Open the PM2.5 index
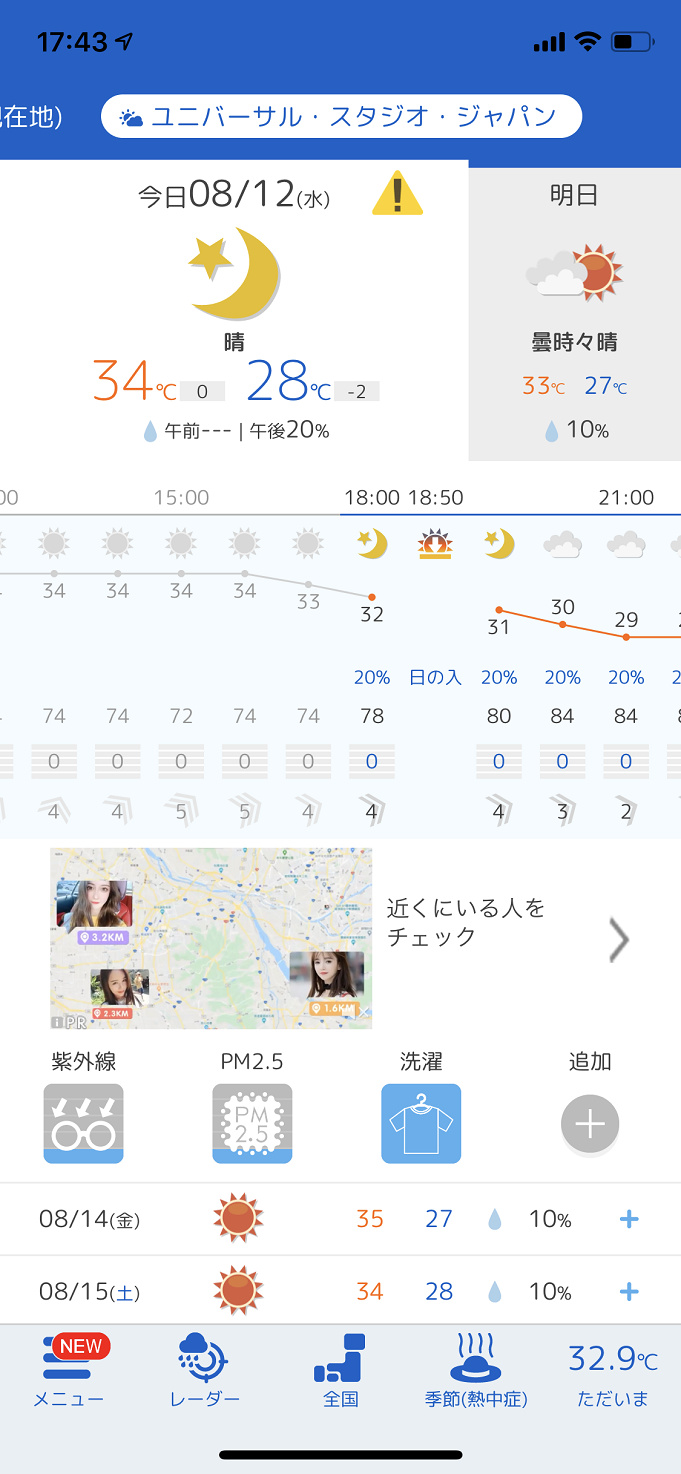Screen dimensions: 681x1474 click(x=252, y=1123)
